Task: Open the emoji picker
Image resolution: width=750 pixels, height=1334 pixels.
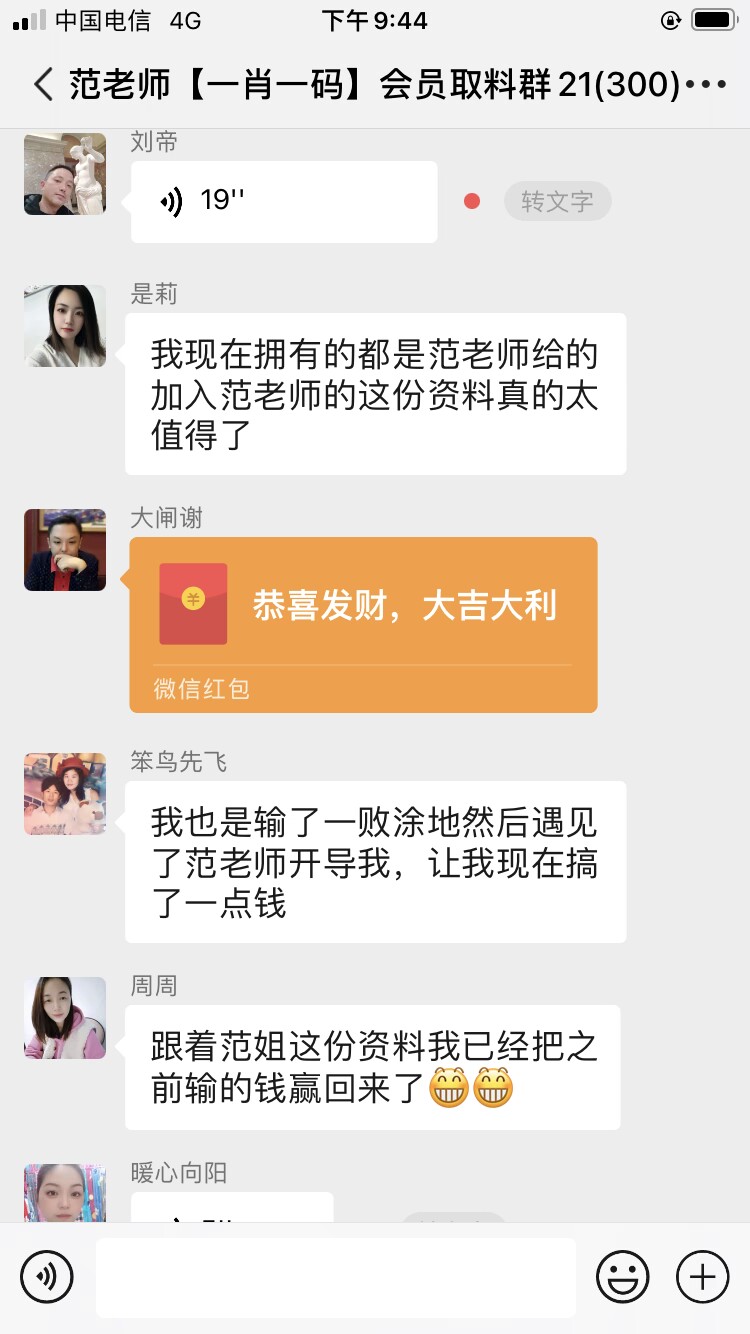Action: (622, 1277)
